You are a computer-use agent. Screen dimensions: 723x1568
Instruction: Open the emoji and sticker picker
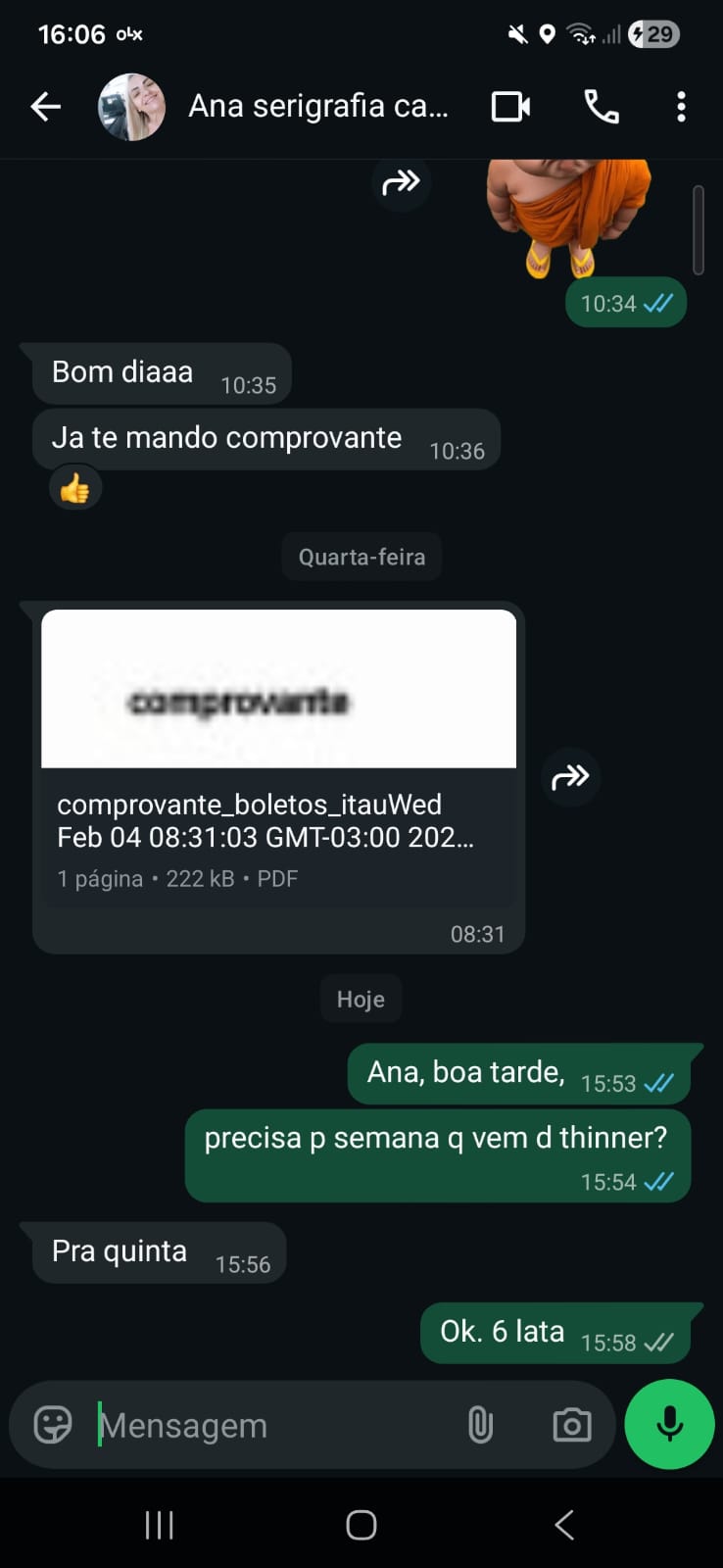pyautogui.click(x=53, y=1424)
